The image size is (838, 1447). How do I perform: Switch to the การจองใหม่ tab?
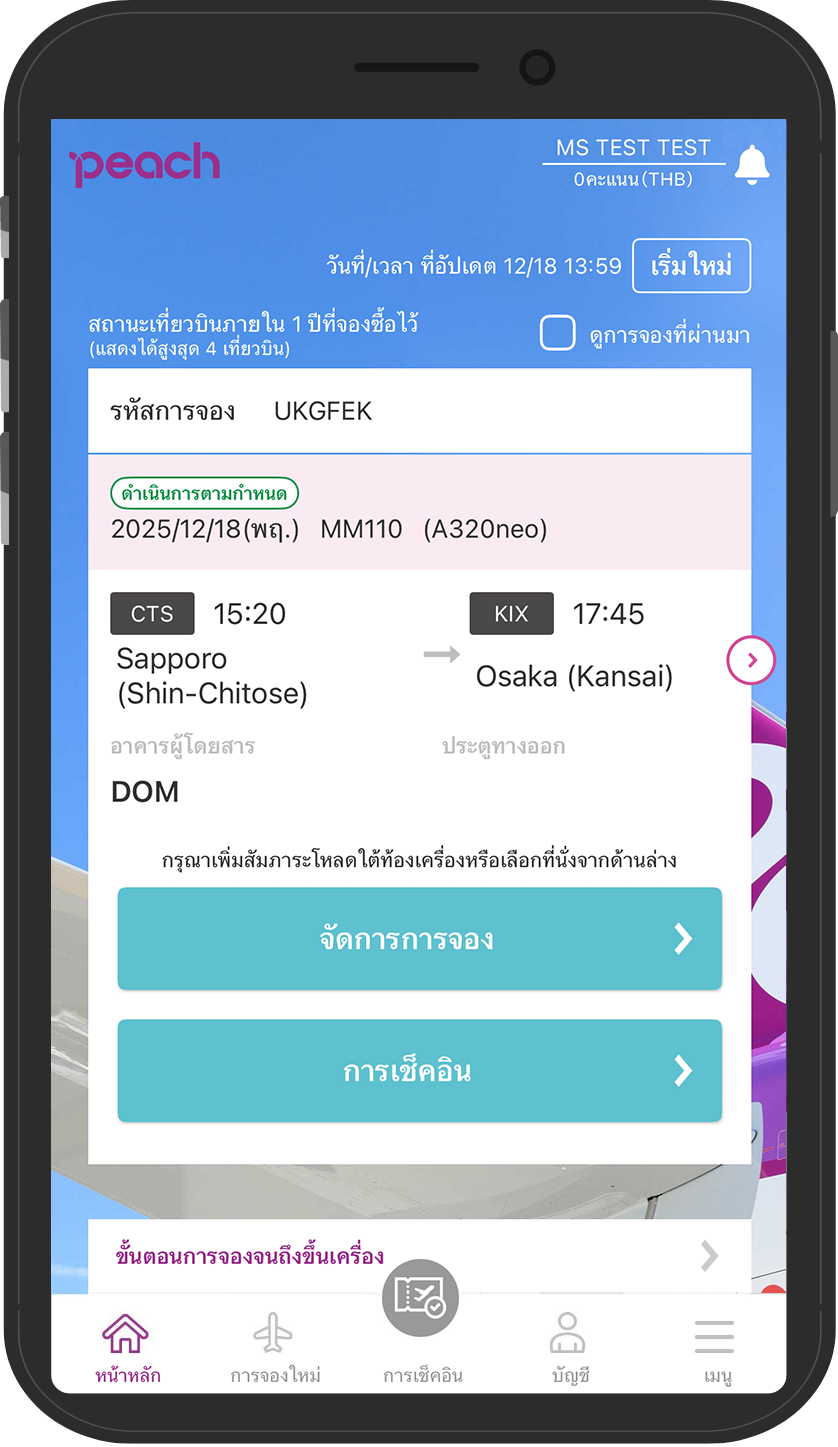coord(274,1349)
